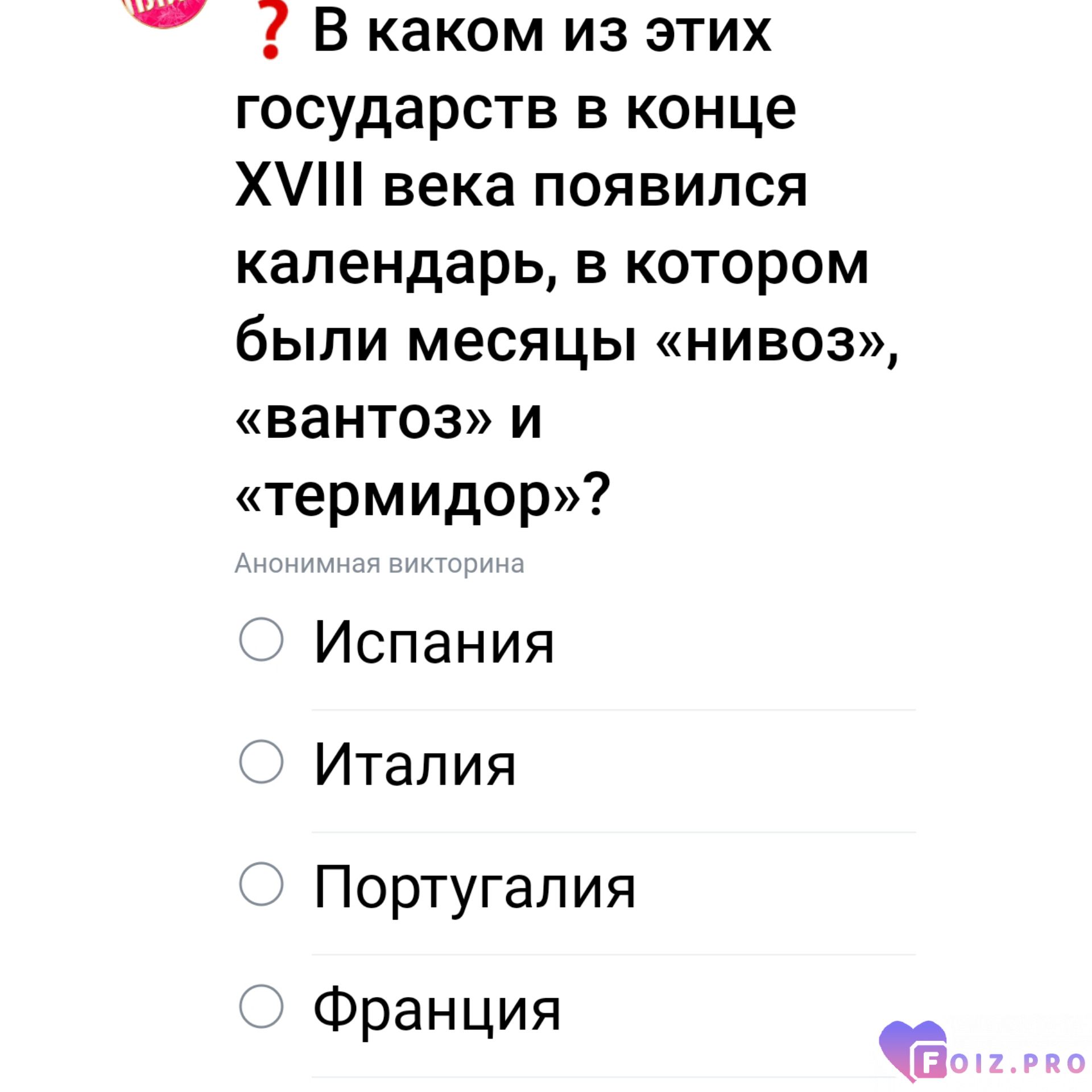1092x1092 pixels.
Task: Open the channel avatar profile
Action: pos(165,10)
